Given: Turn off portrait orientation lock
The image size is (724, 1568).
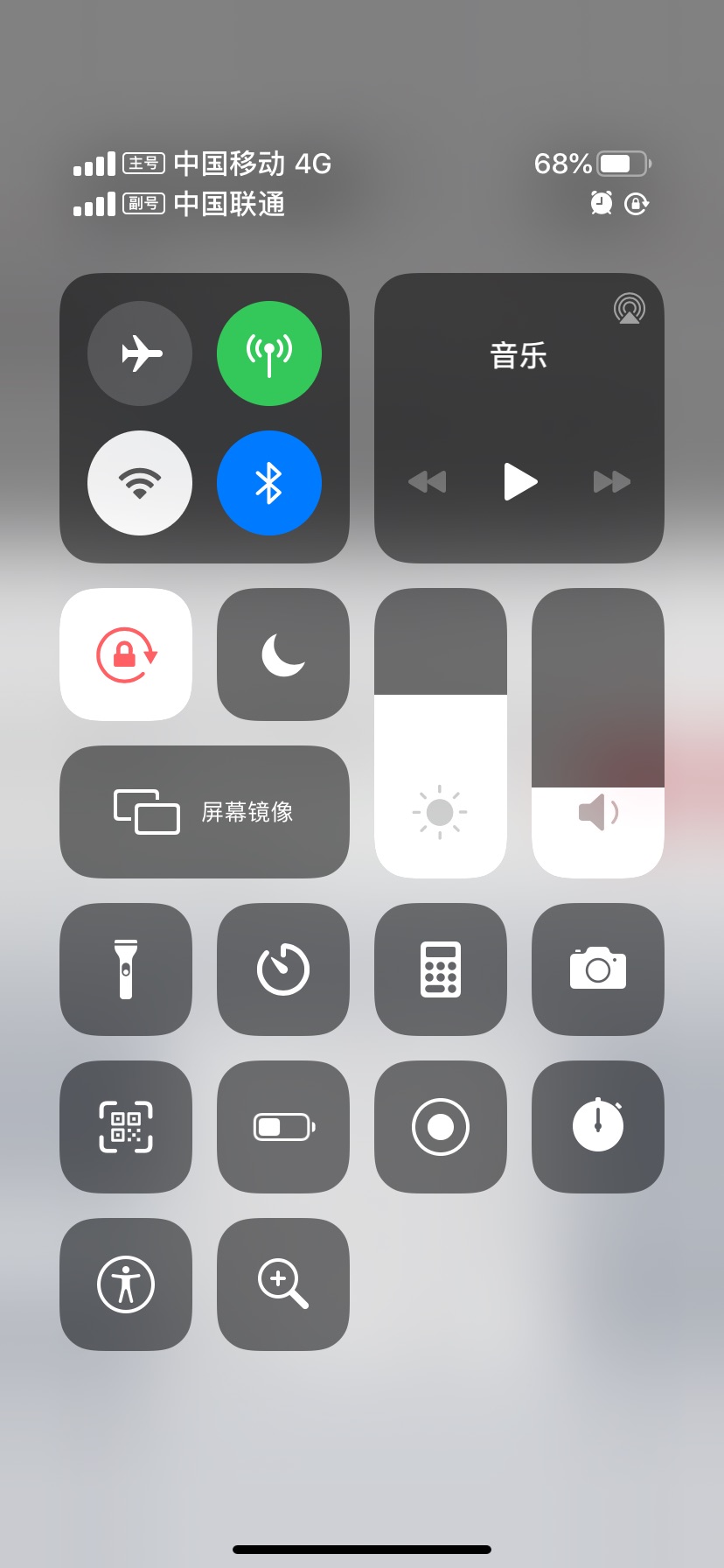Looking at the screenshot, I should [x=126, y=654].
